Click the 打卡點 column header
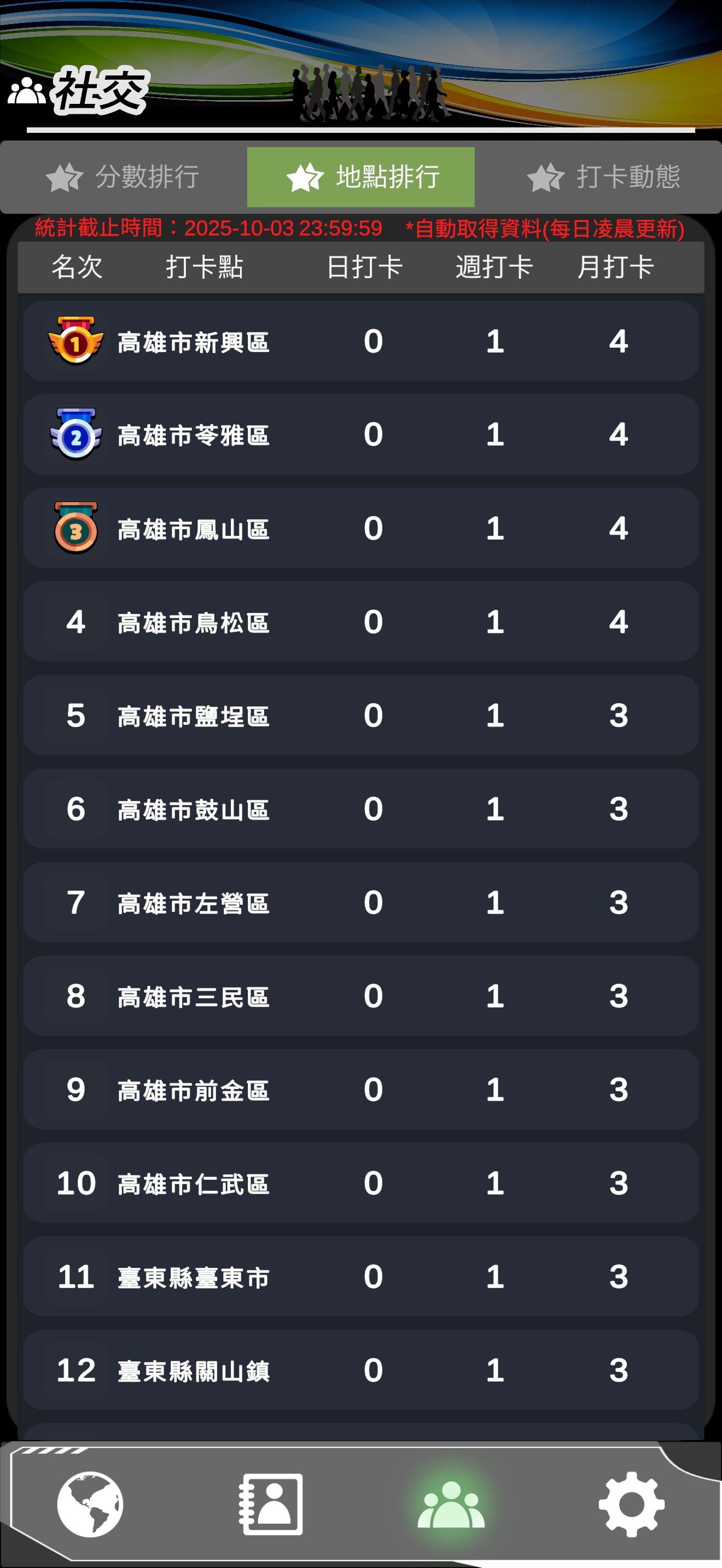This screenshot has width=722, height=1568. click(206, 267)
